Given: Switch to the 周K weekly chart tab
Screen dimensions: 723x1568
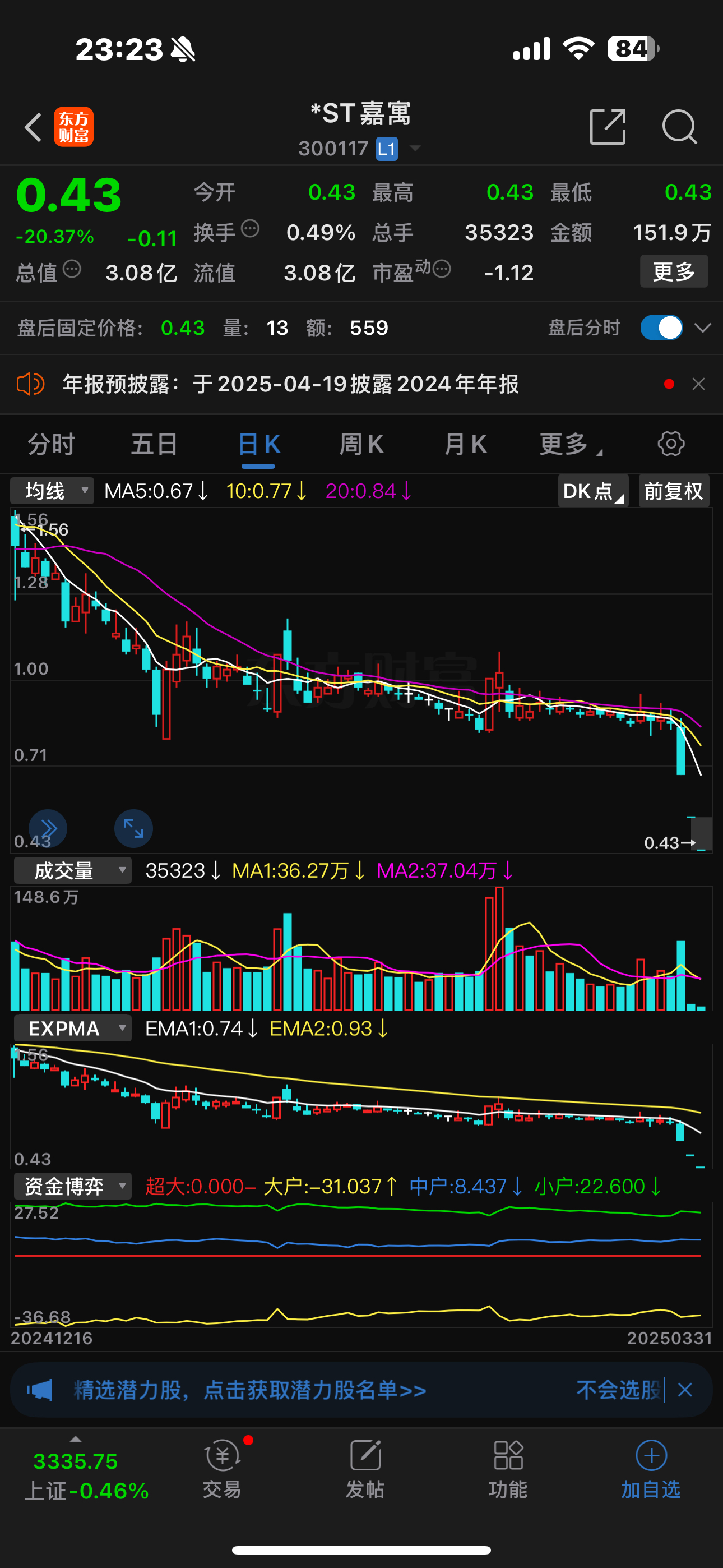Looking at the screenshot, I should 361,444.
